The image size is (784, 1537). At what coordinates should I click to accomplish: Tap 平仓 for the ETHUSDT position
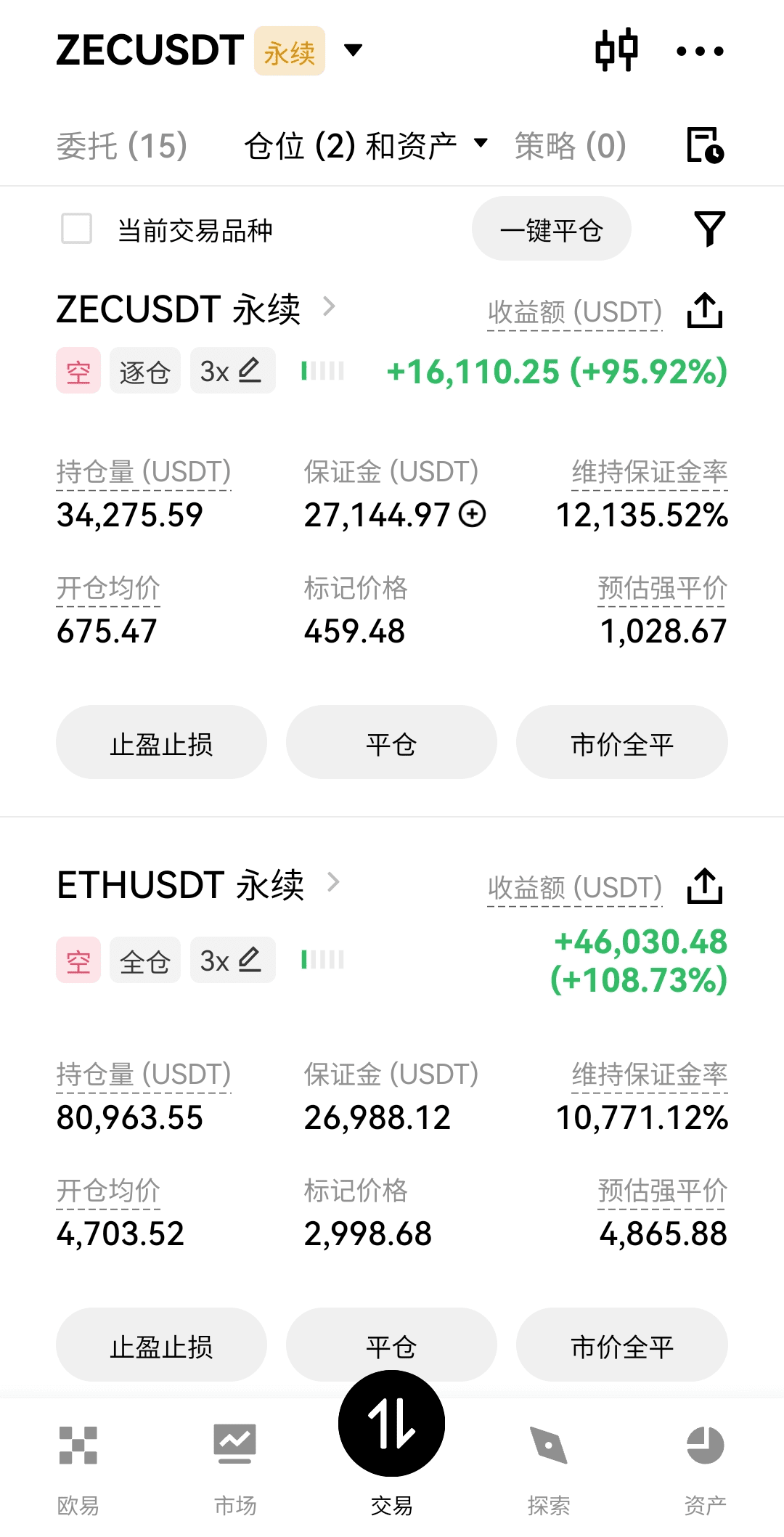tap(391, 1345)
